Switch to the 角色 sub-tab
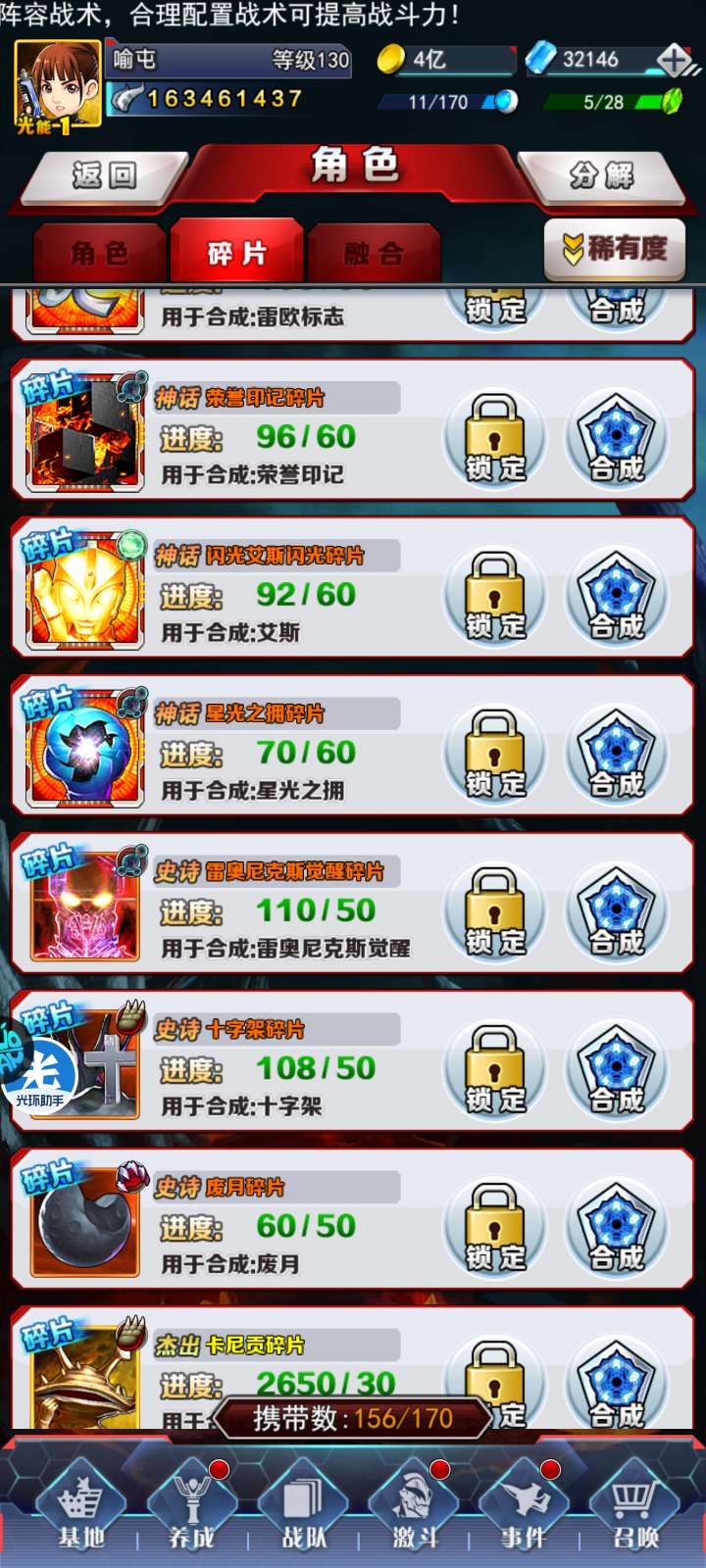Screen dimensions: 706x1568 coord(99,253)
